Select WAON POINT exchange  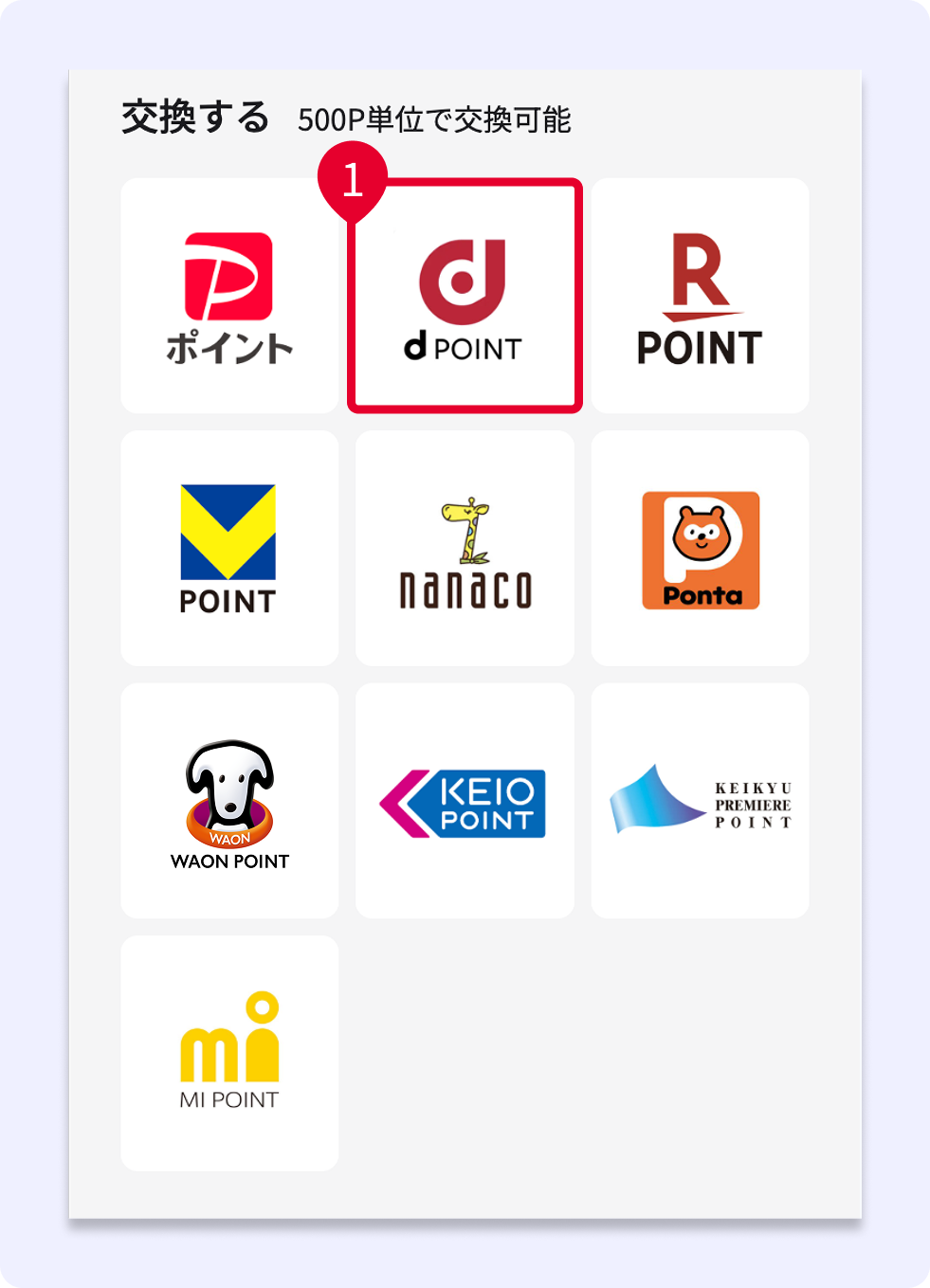(x=229, y=801)
